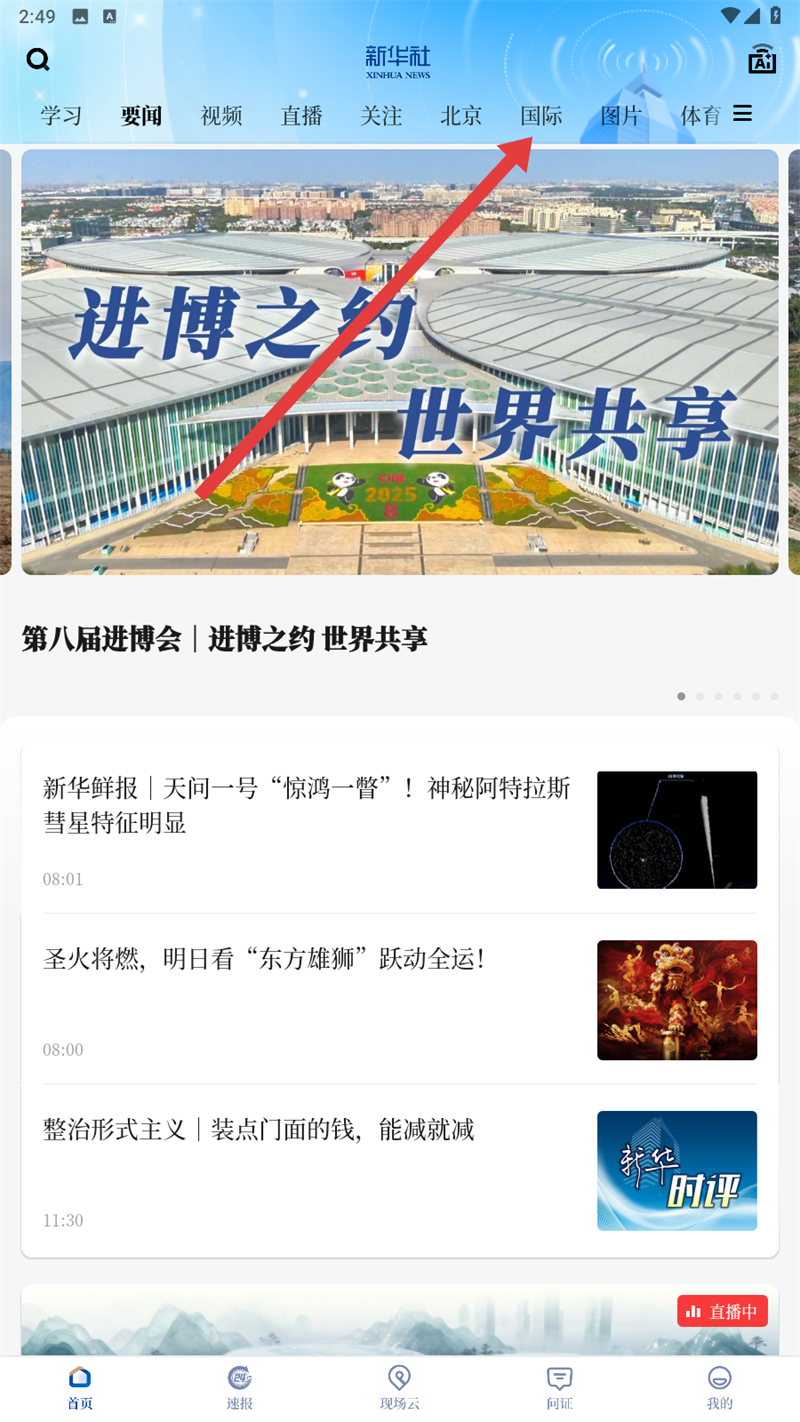Open the 体育 tab
800x1422 pixels.
click(700, 116)
